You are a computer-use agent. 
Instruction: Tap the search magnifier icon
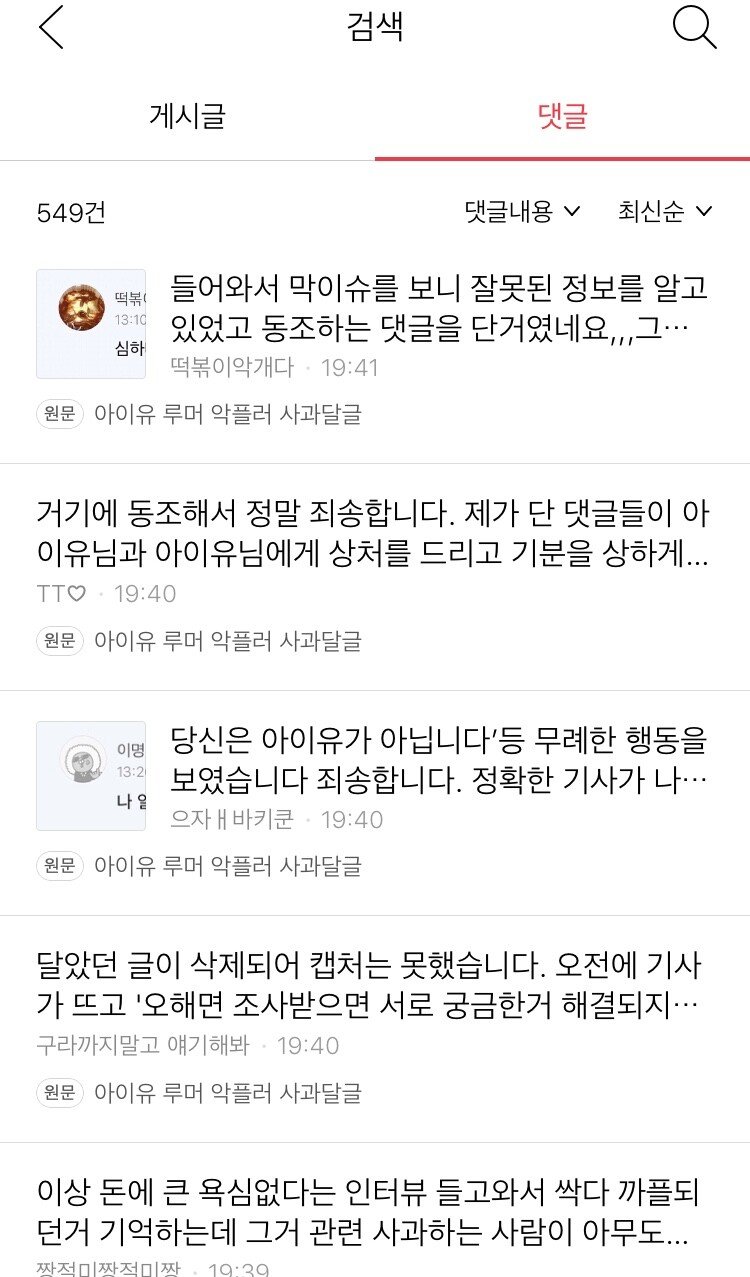coord(694,27)
